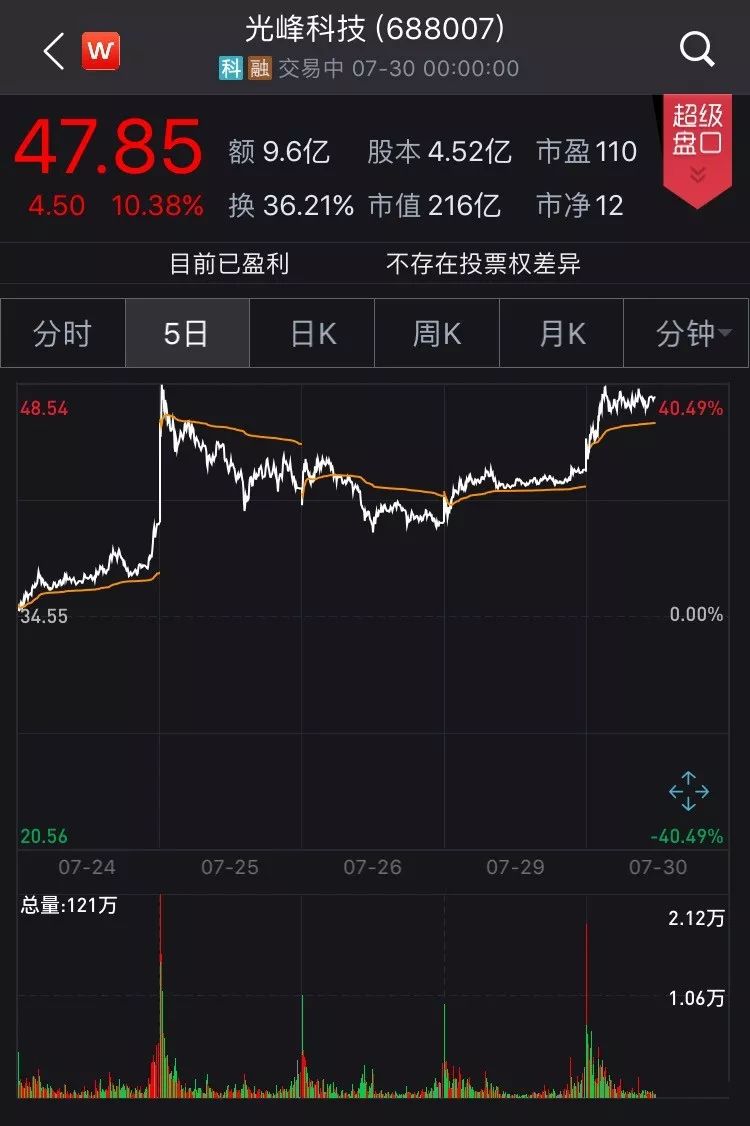View the 月K chart
The height and width of the screenshot is (1126, 750).
(x=561, y=333)
